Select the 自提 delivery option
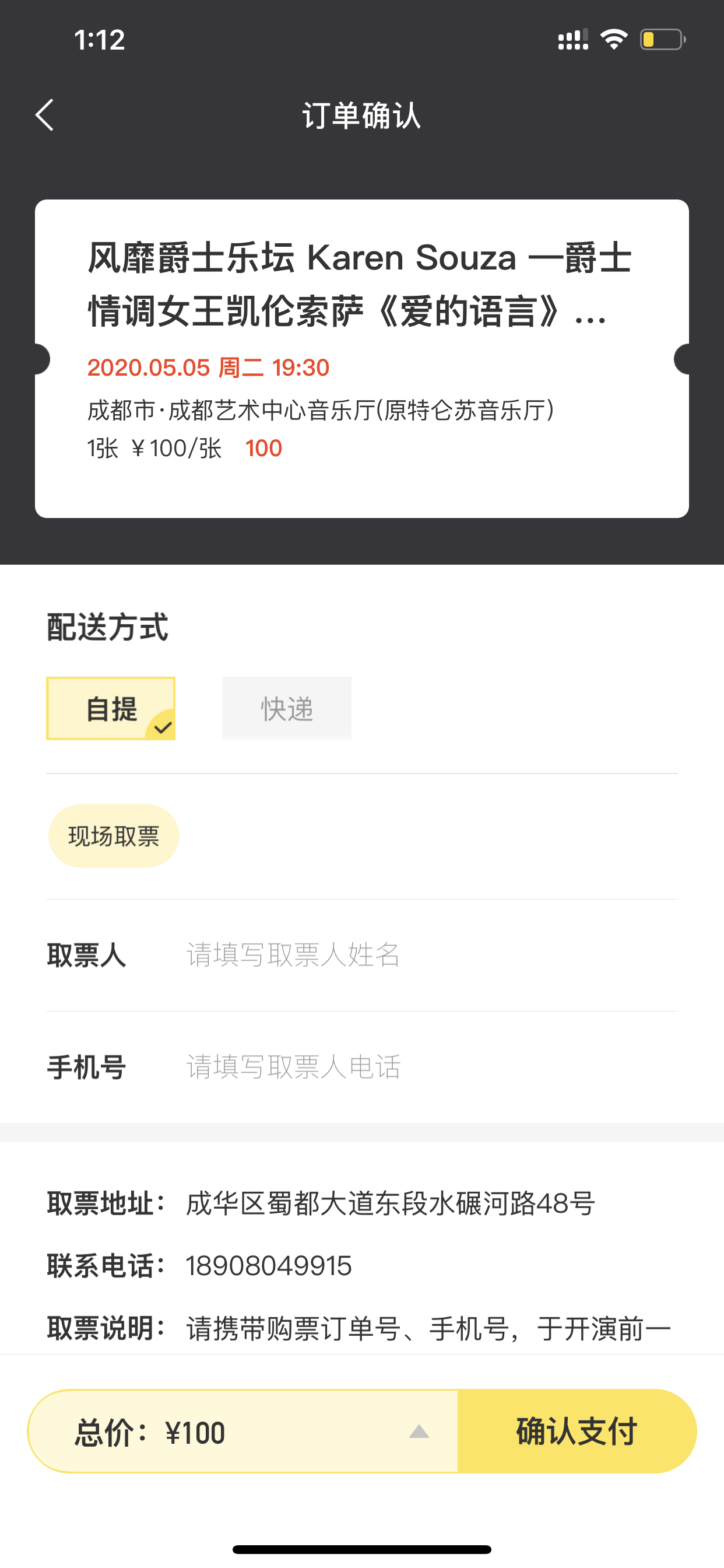This screenshot has height=1568, width=724. (111, 709)
